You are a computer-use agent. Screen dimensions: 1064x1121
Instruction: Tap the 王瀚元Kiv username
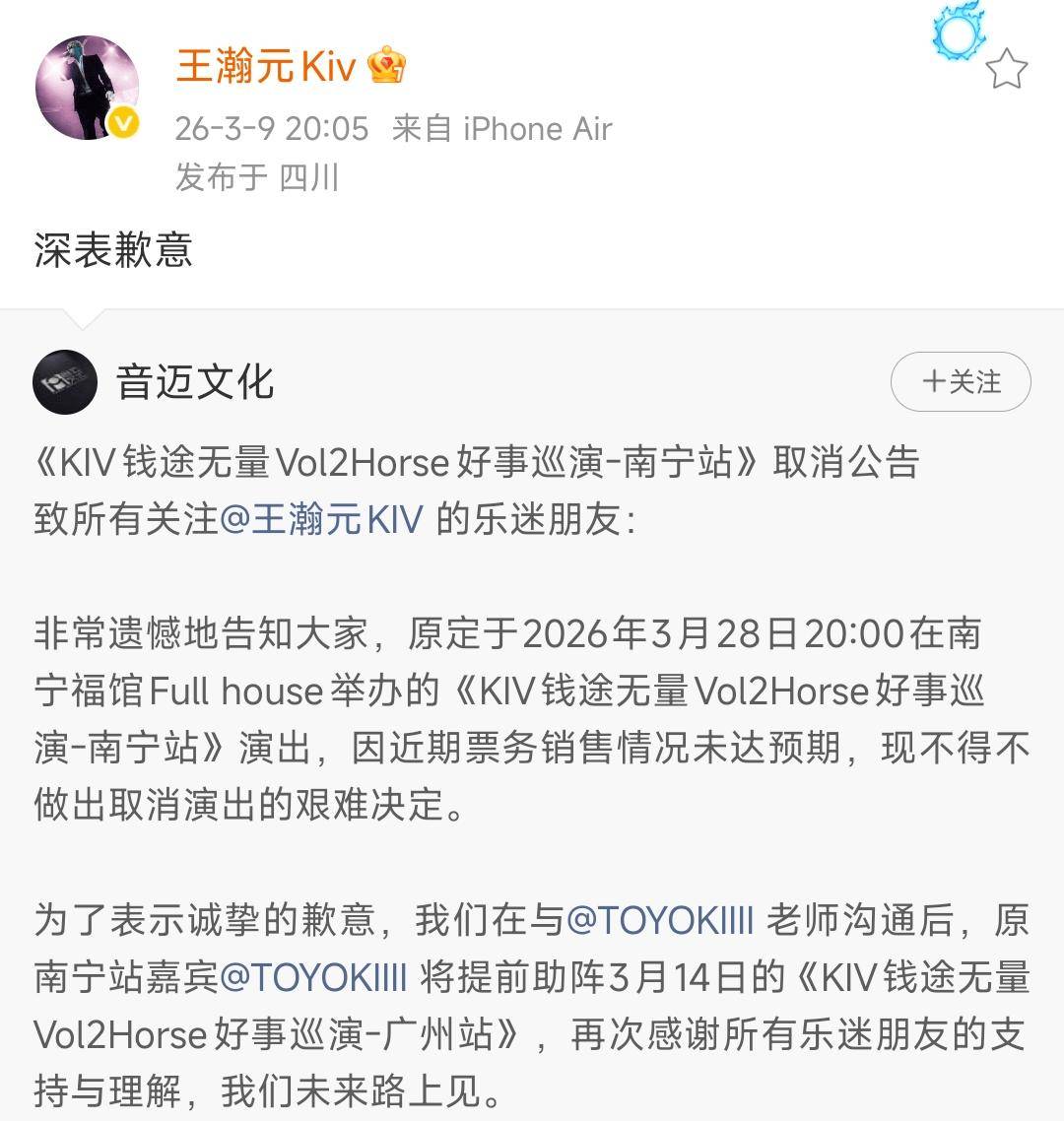(265, 67)
